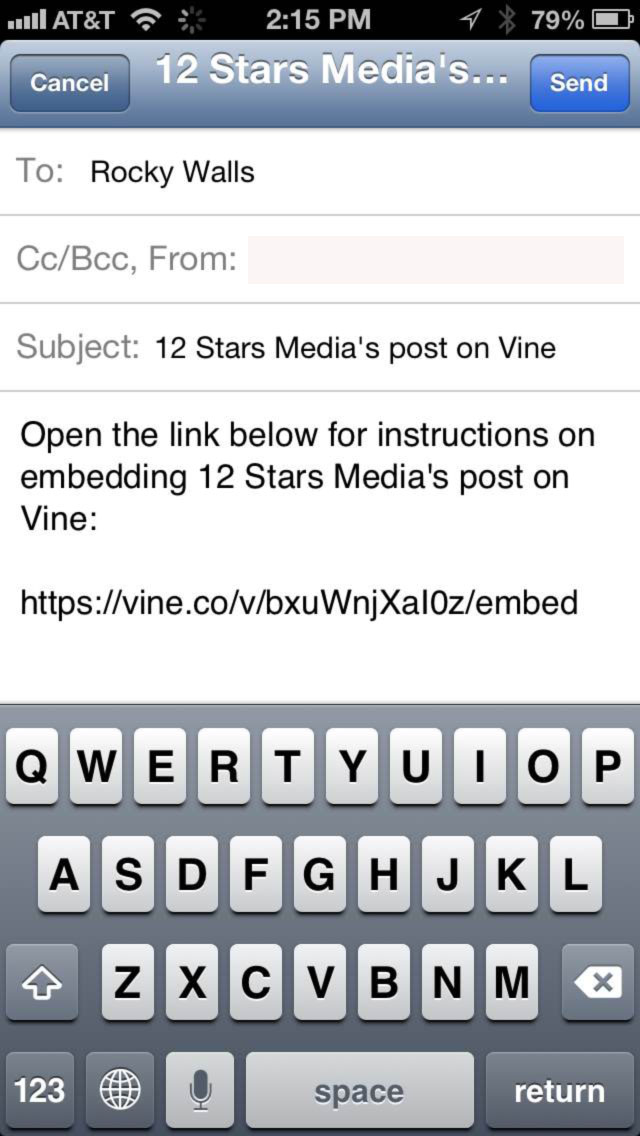
Task: Send the email to Rocky Walls
Action: pyautogui.click(x=579, y=83)
